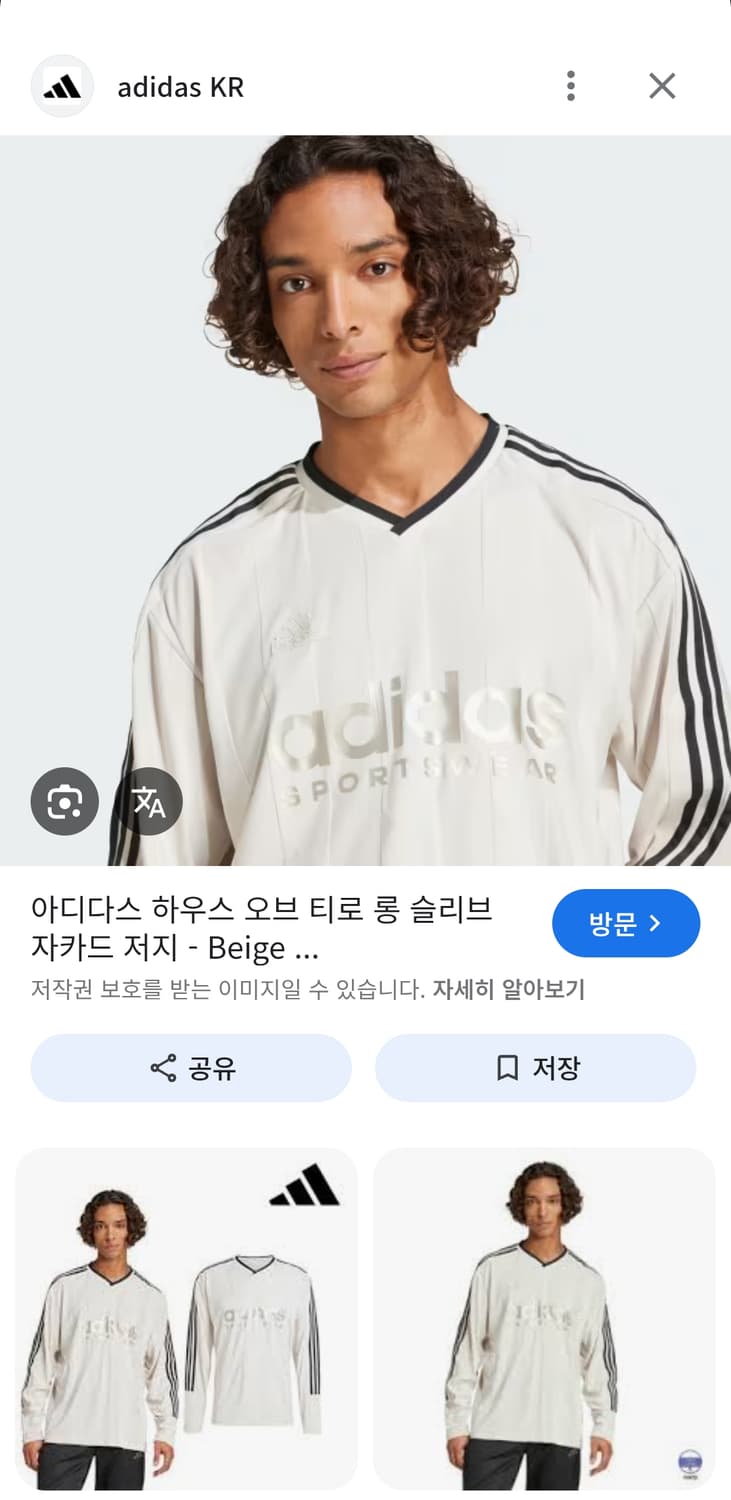Share the image using the 공유 button
The height and width of the screenshot is (1500, 731).
tap(190, 1067)
